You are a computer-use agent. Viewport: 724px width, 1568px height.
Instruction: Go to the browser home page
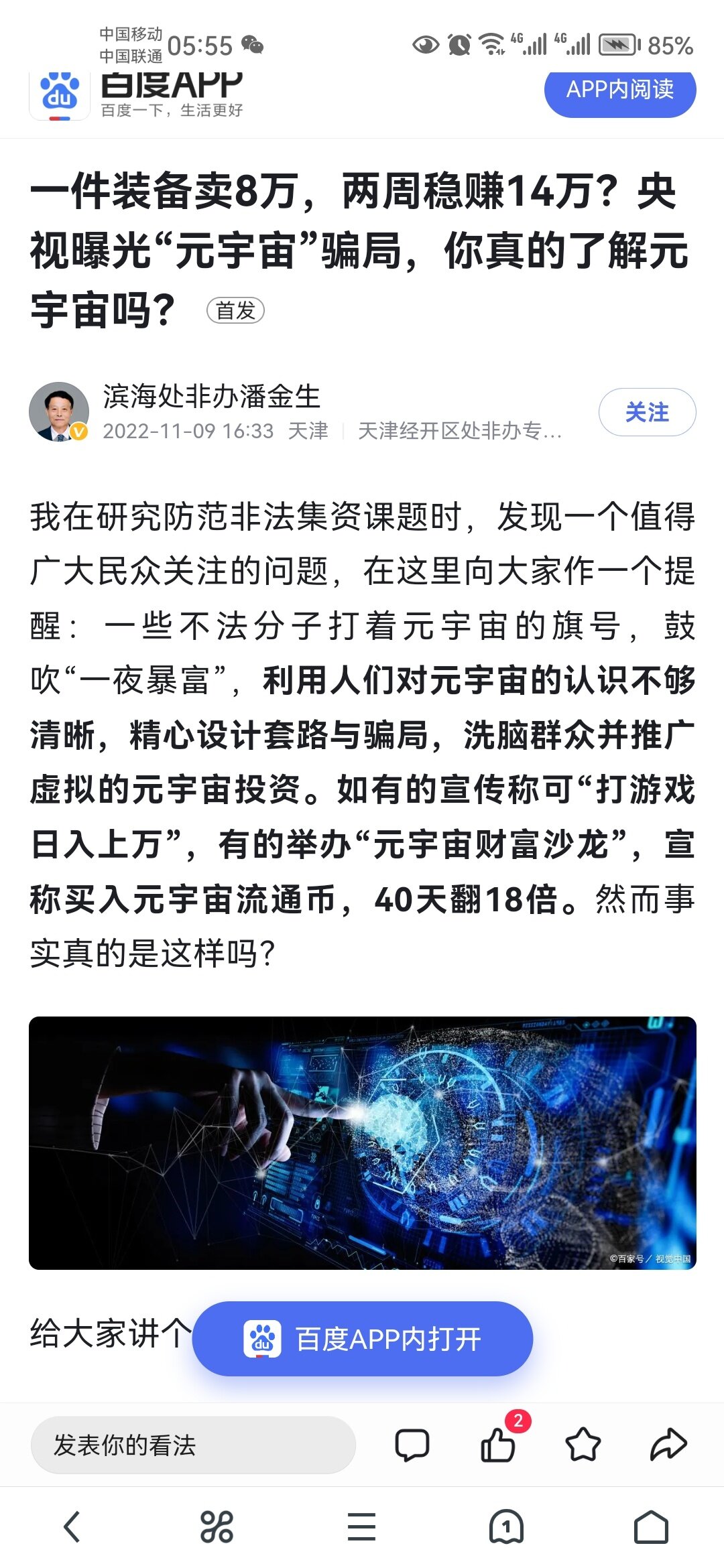pyautogui.click(x=651, y=1527)
